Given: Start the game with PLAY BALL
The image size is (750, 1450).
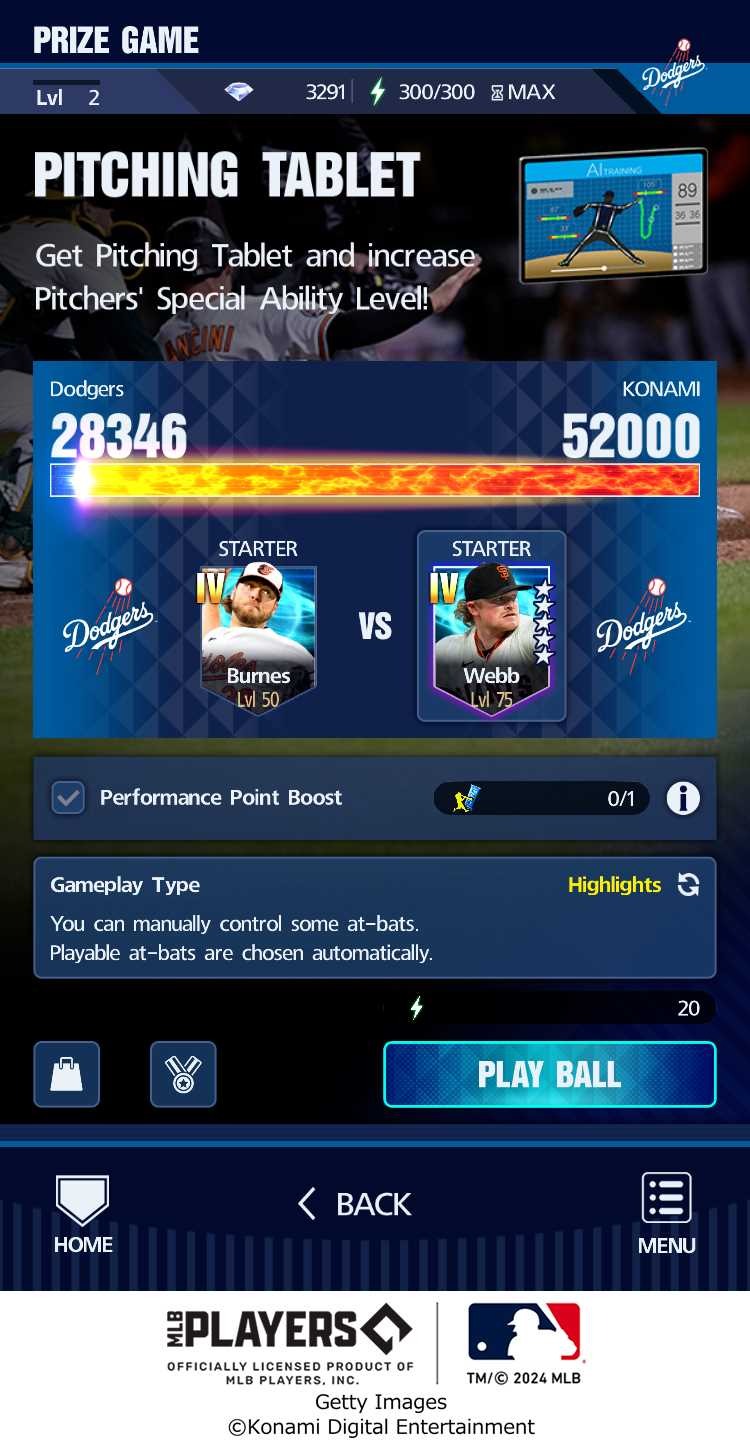Looking at the screenshot, I should tap(549, 1074).
